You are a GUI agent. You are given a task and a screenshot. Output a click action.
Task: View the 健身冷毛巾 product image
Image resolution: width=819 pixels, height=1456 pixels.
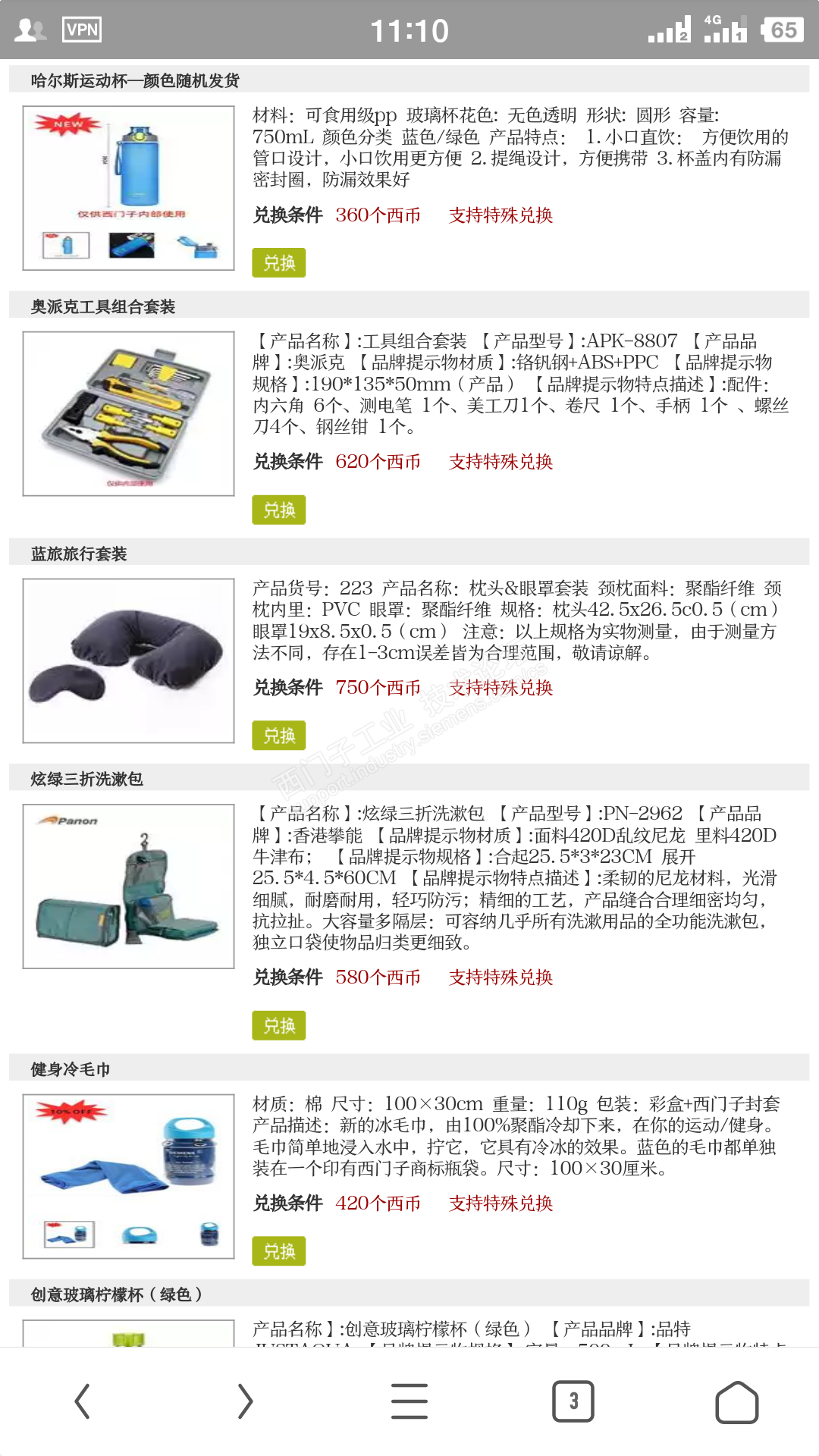[x=128, y=1176]
